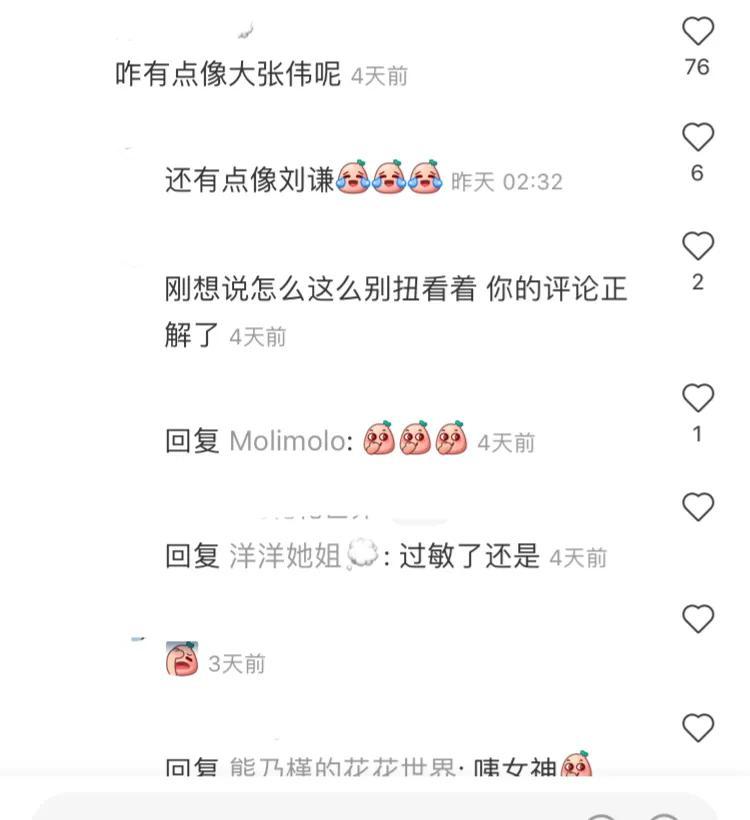Like the comment '过敏了还是'
The image size is (750, 820).
pos(697,508)
